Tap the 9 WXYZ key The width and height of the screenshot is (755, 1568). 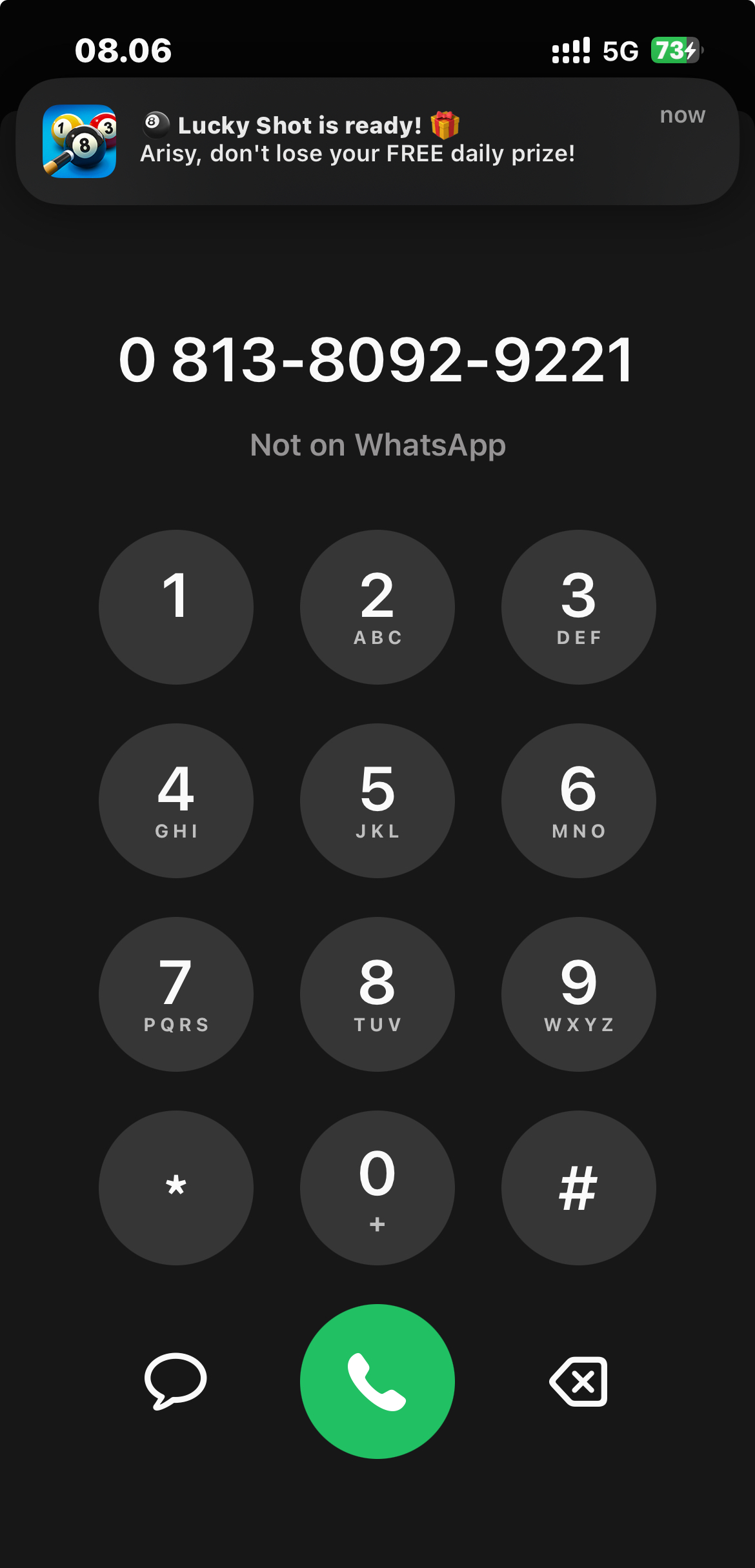click(x=579, y=994)
